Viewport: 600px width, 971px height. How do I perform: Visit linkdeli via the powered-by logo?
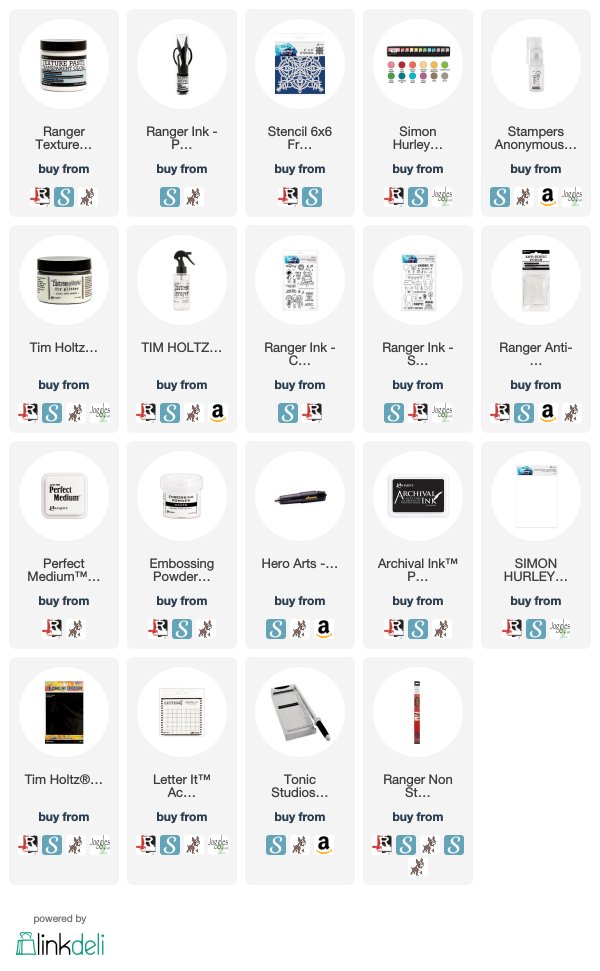coord(60,944)
